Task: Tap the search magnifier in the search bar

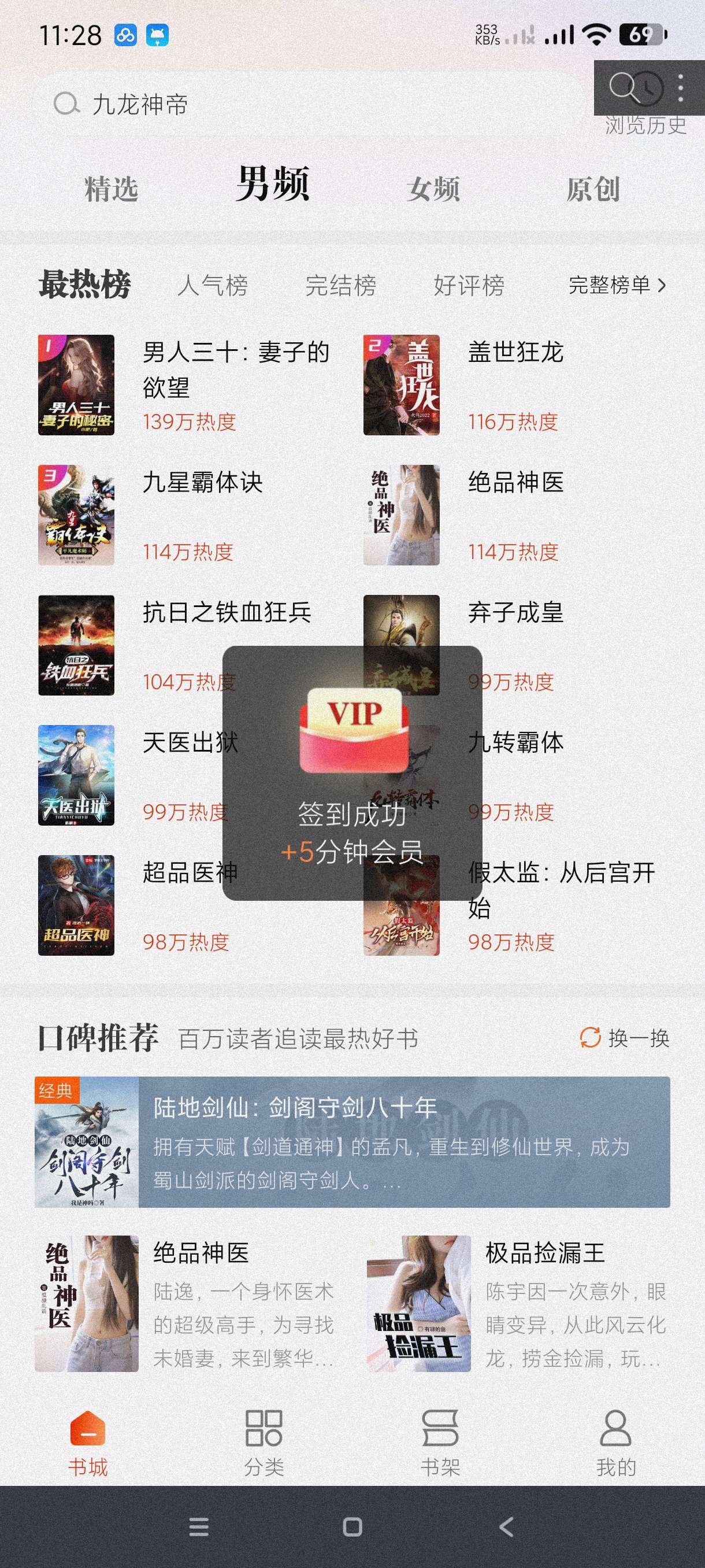Action: pyautogui.click(x=67, y=103)
